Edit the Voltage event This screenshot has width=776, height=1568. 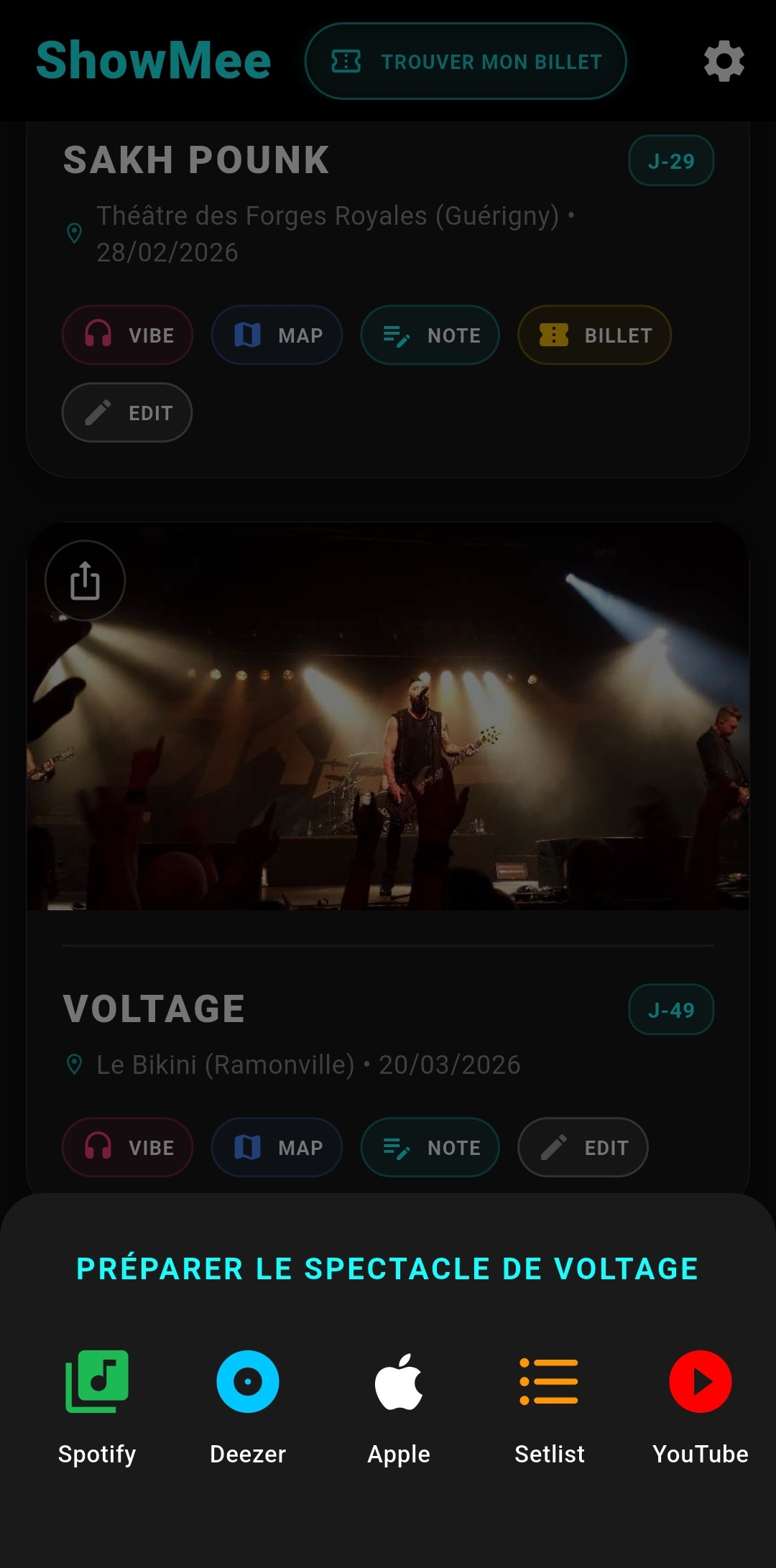click(583, 1147)
